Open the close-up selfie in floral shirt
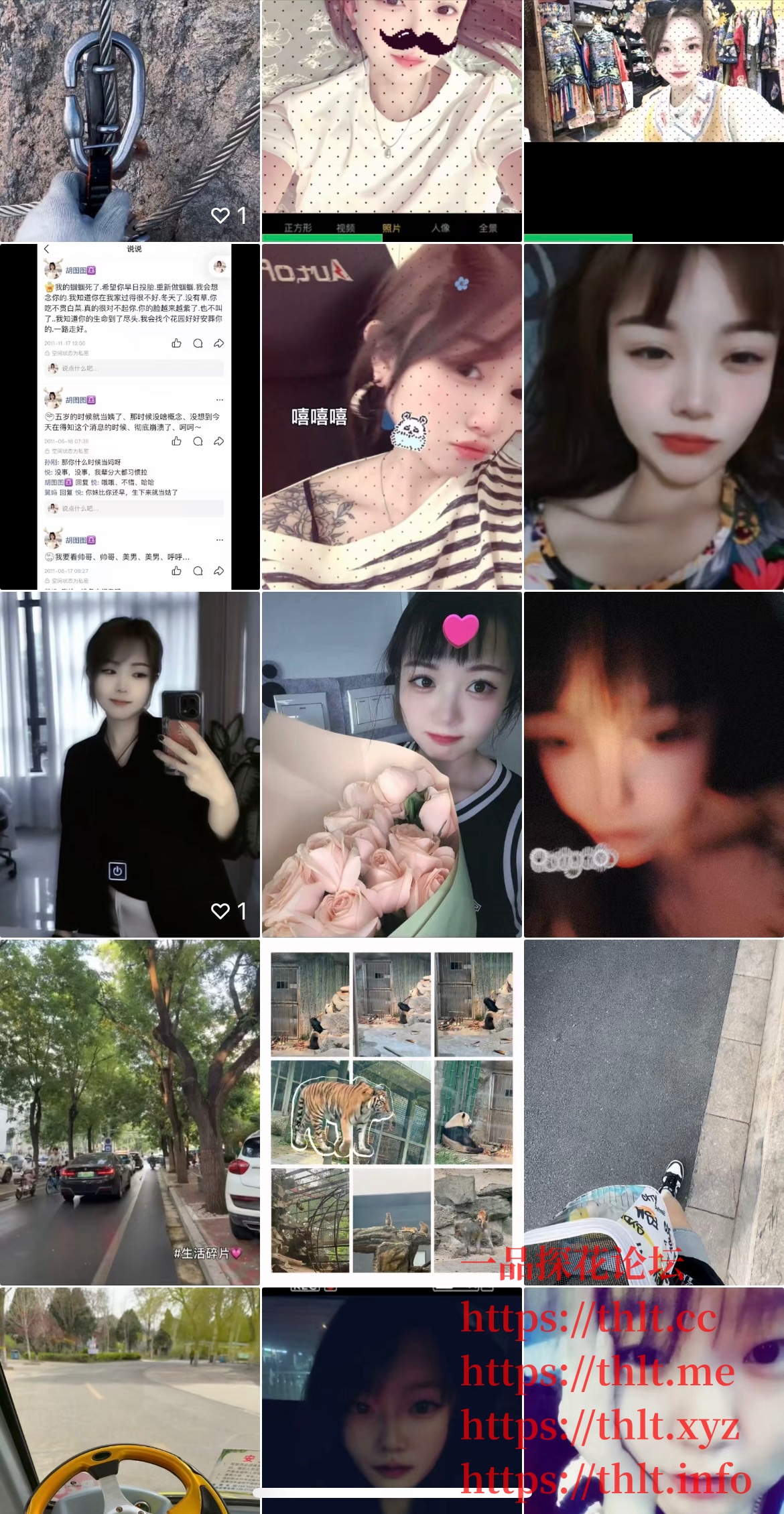Viewport: 784px width, 1514px height. 653,416
